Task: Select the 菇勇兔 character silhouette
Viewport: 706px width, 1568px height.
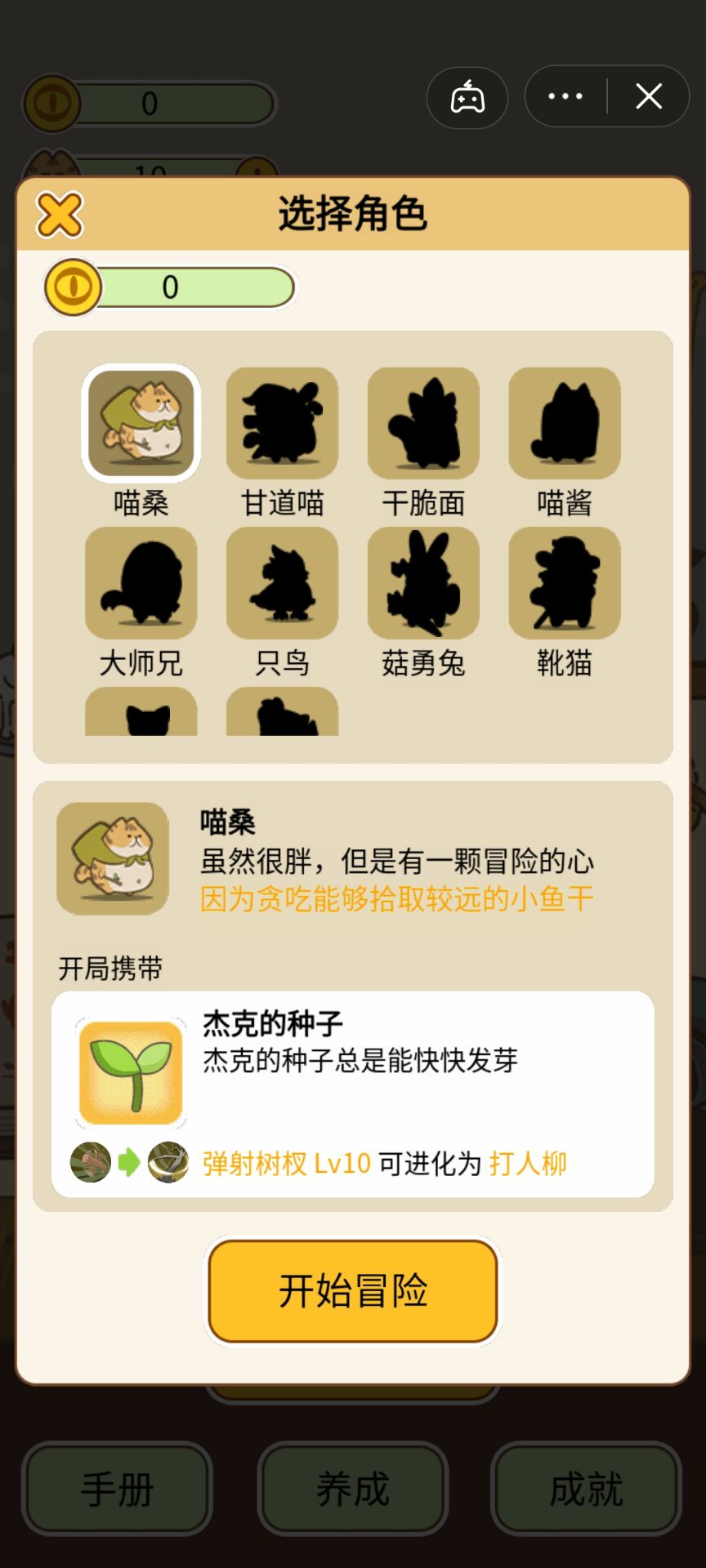Action: [423, 582]
